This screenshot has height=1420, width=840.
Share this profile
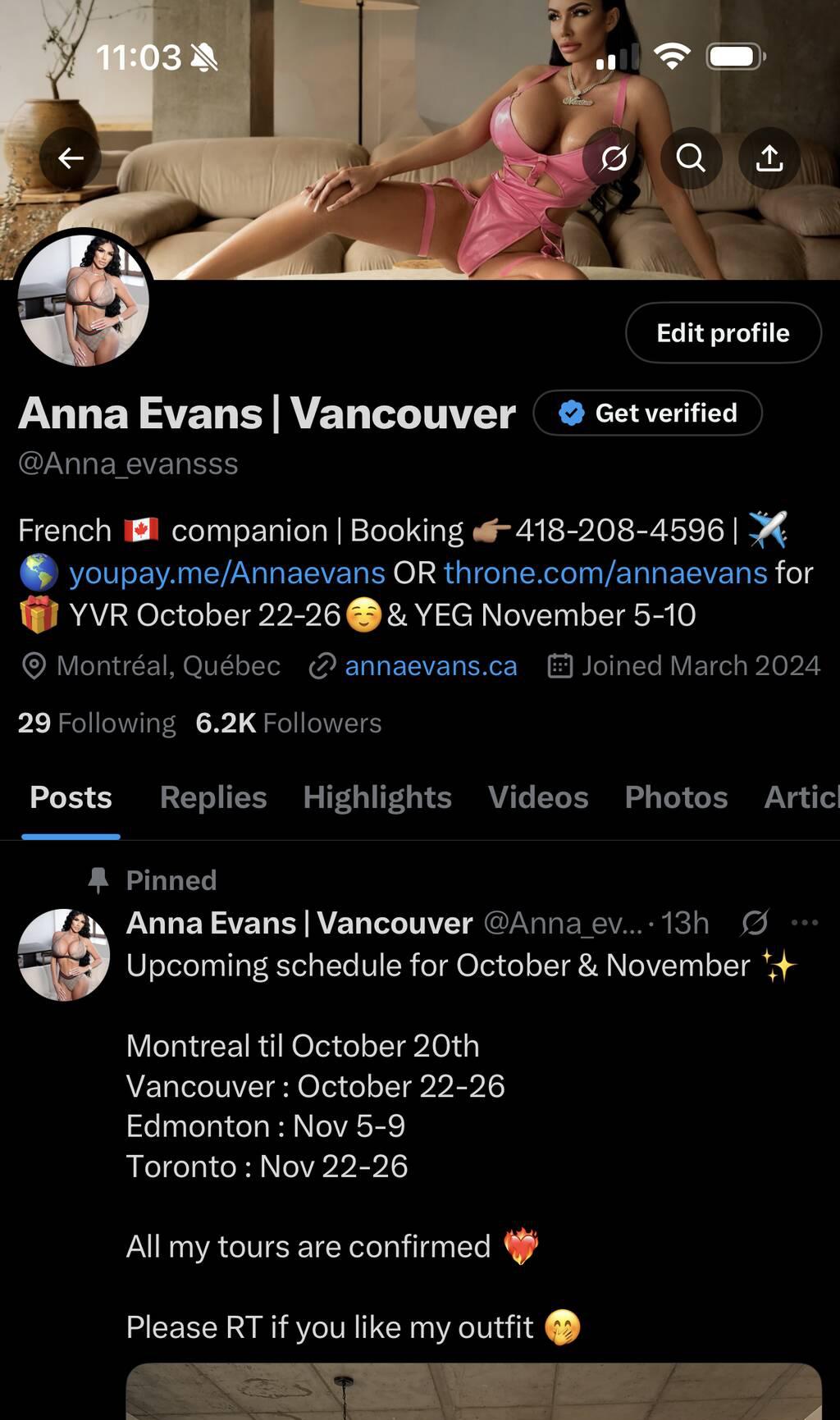point(769,158)
